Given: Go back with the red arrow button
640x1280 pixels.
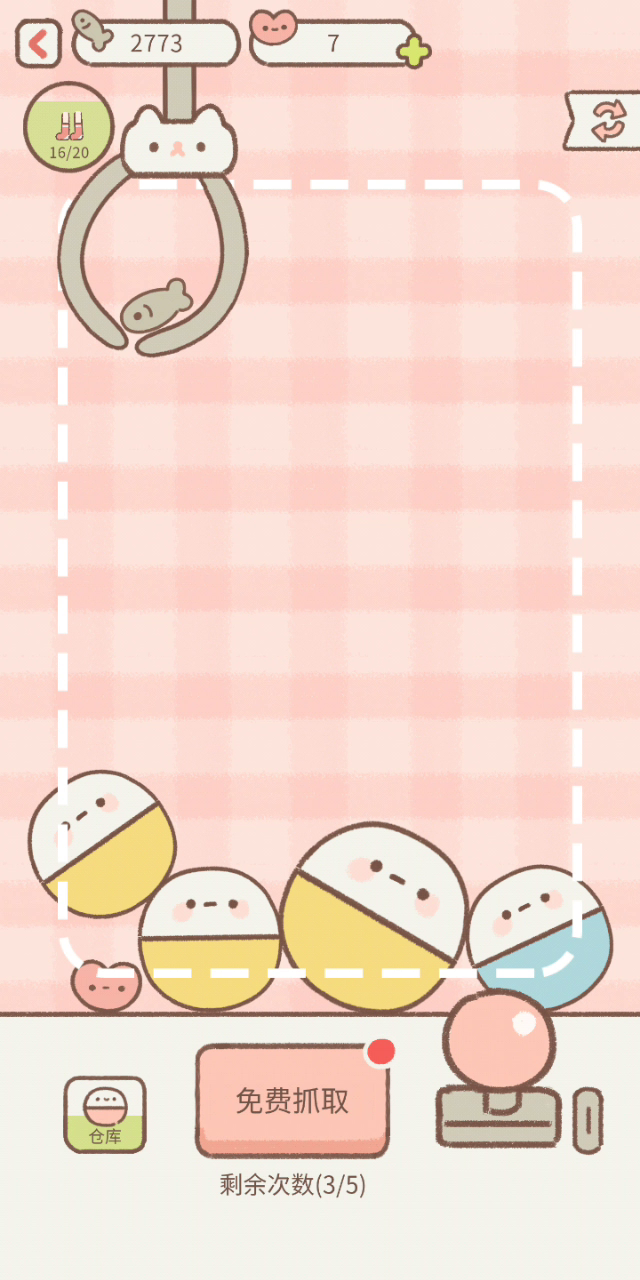Looking at the screenshot, I should coord(38,44).
